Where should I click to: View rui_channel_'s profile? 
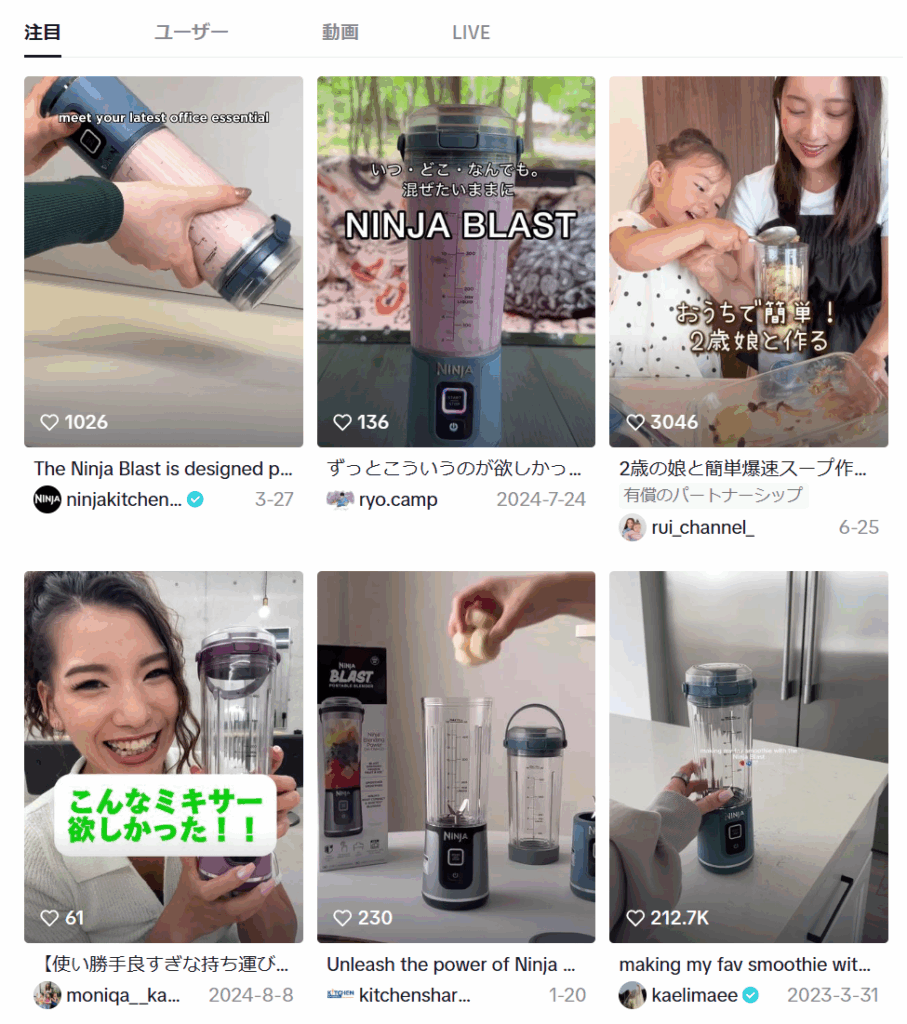[702, 527]
